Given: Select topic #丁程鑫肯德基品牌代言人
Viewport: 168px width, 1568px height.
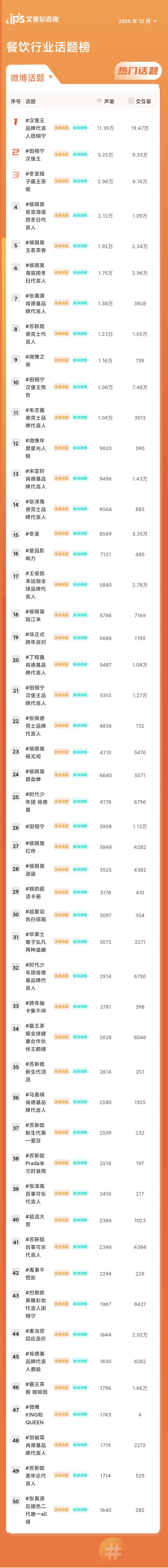Looking at the screenshot, I should (36, 665).
